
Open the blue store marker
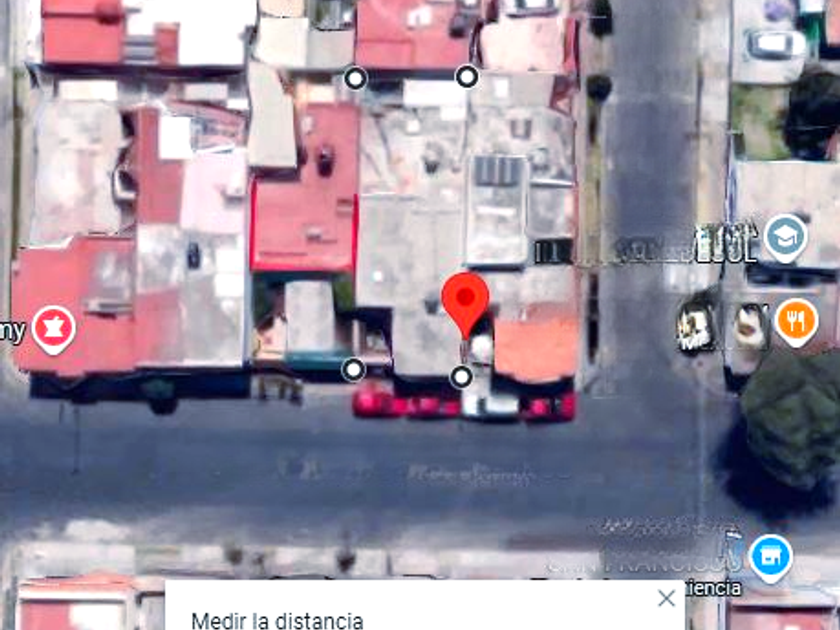pyautogui.click(x=770, y=558)
